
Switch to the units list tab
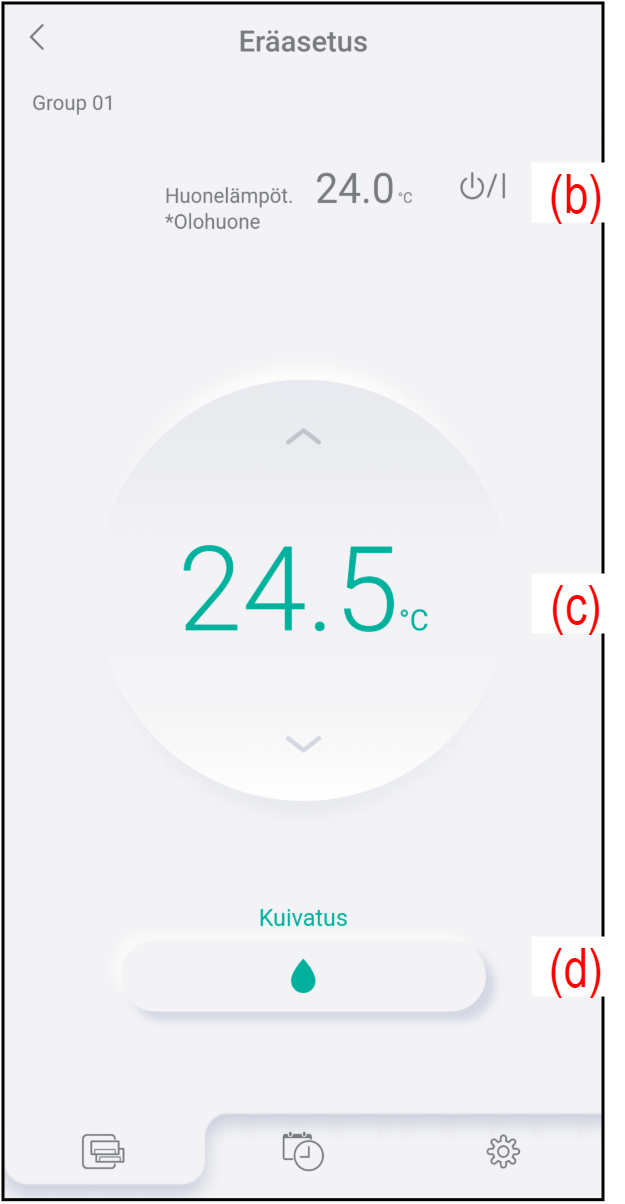(x=104, y=1152)
